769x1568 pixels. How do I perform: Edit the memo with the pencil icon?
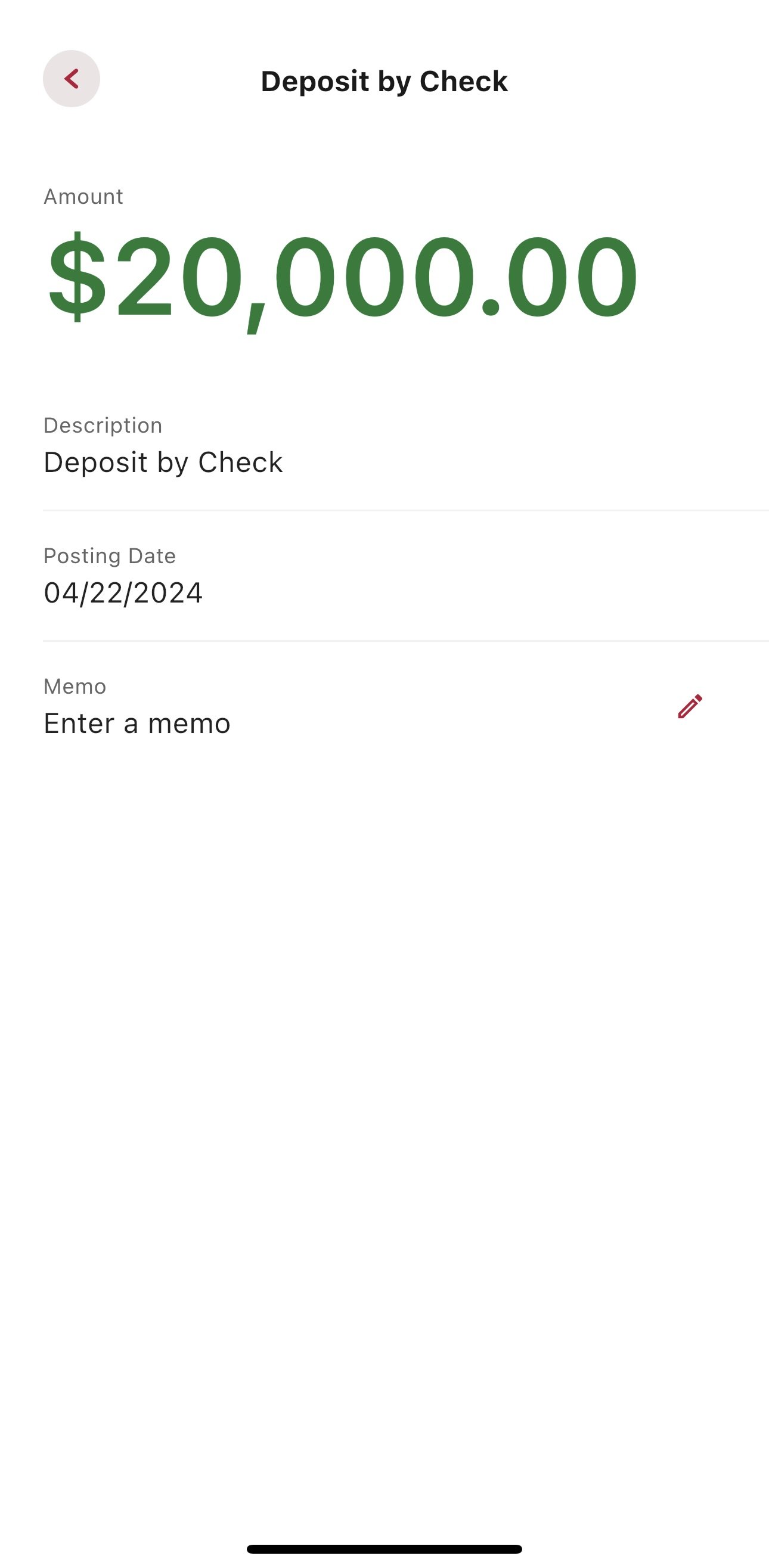[690, 706]
